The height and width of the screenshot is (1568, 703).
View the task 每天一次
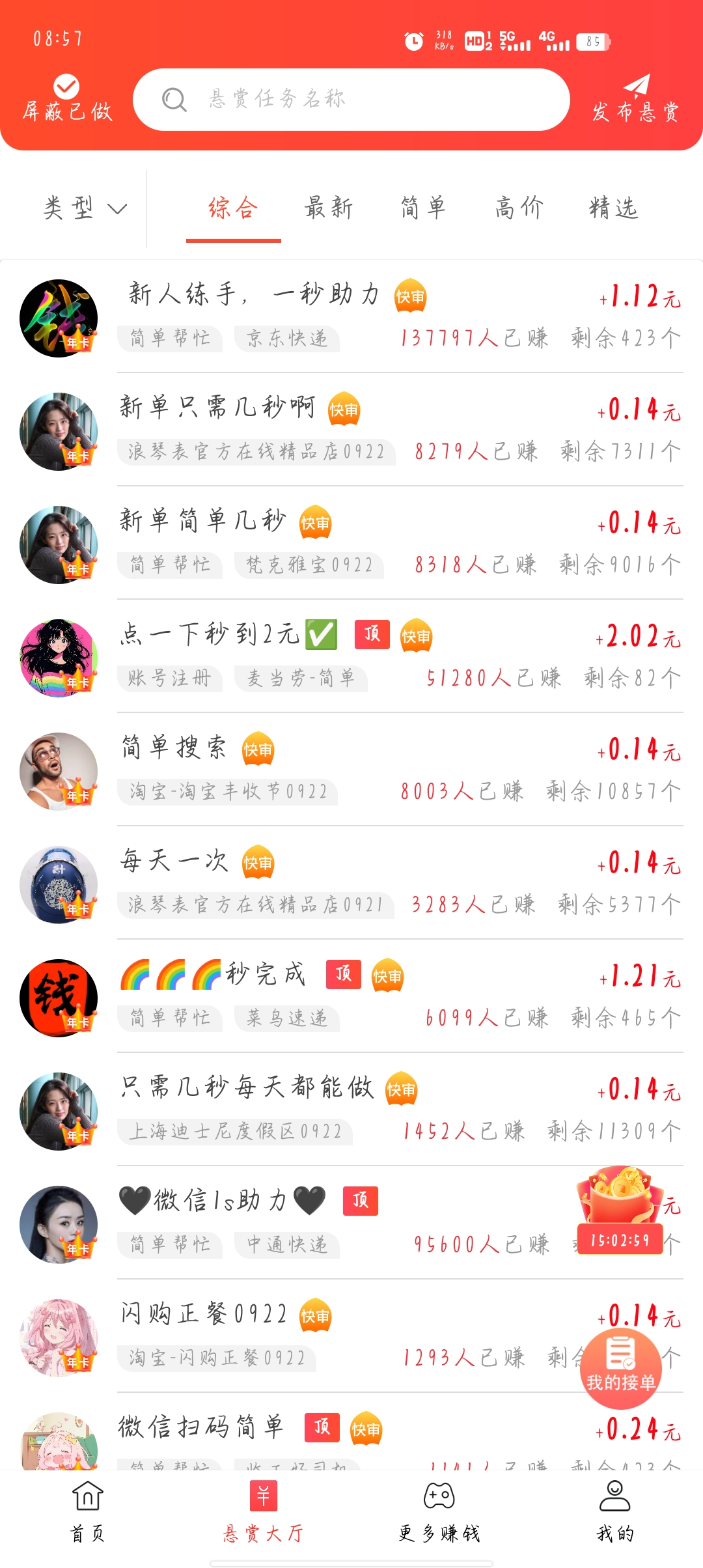point(174,861)
